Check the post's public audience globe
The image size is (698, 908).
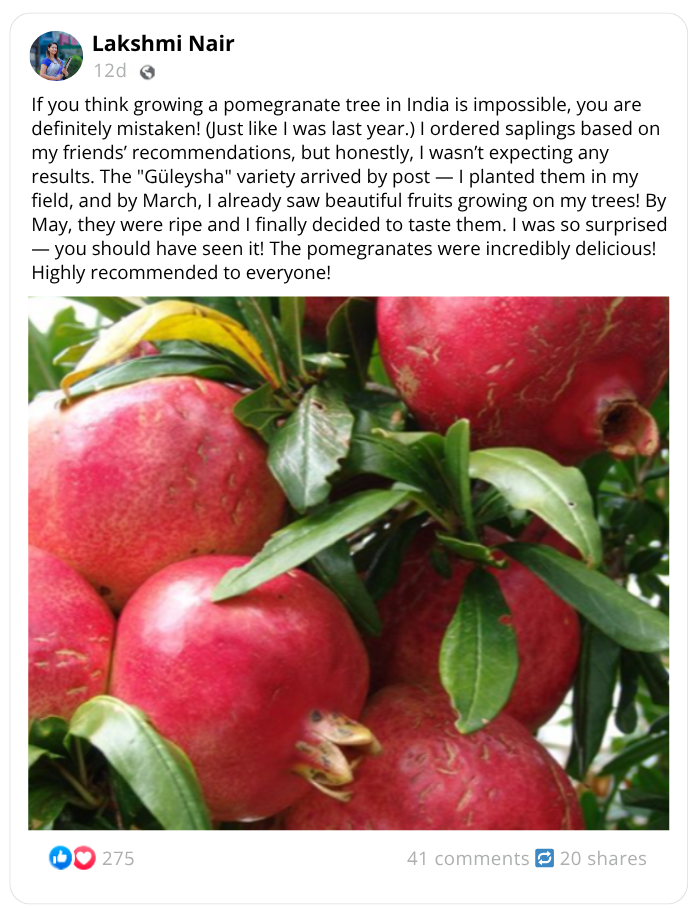(x=148, y=72)
